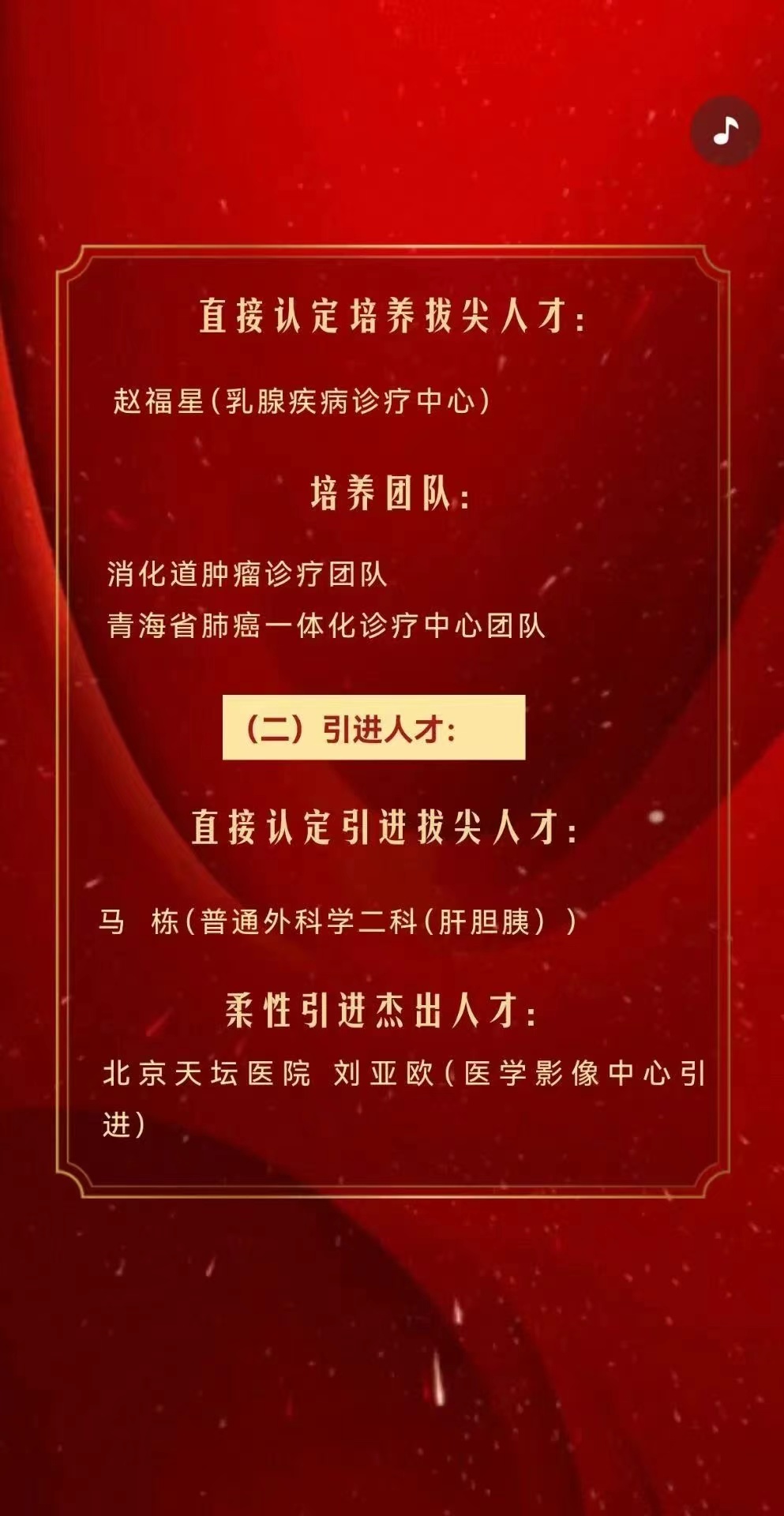The image size is (784, 1516).
Task: Toggle the background music icon
Action: click(x=725, y=131)
